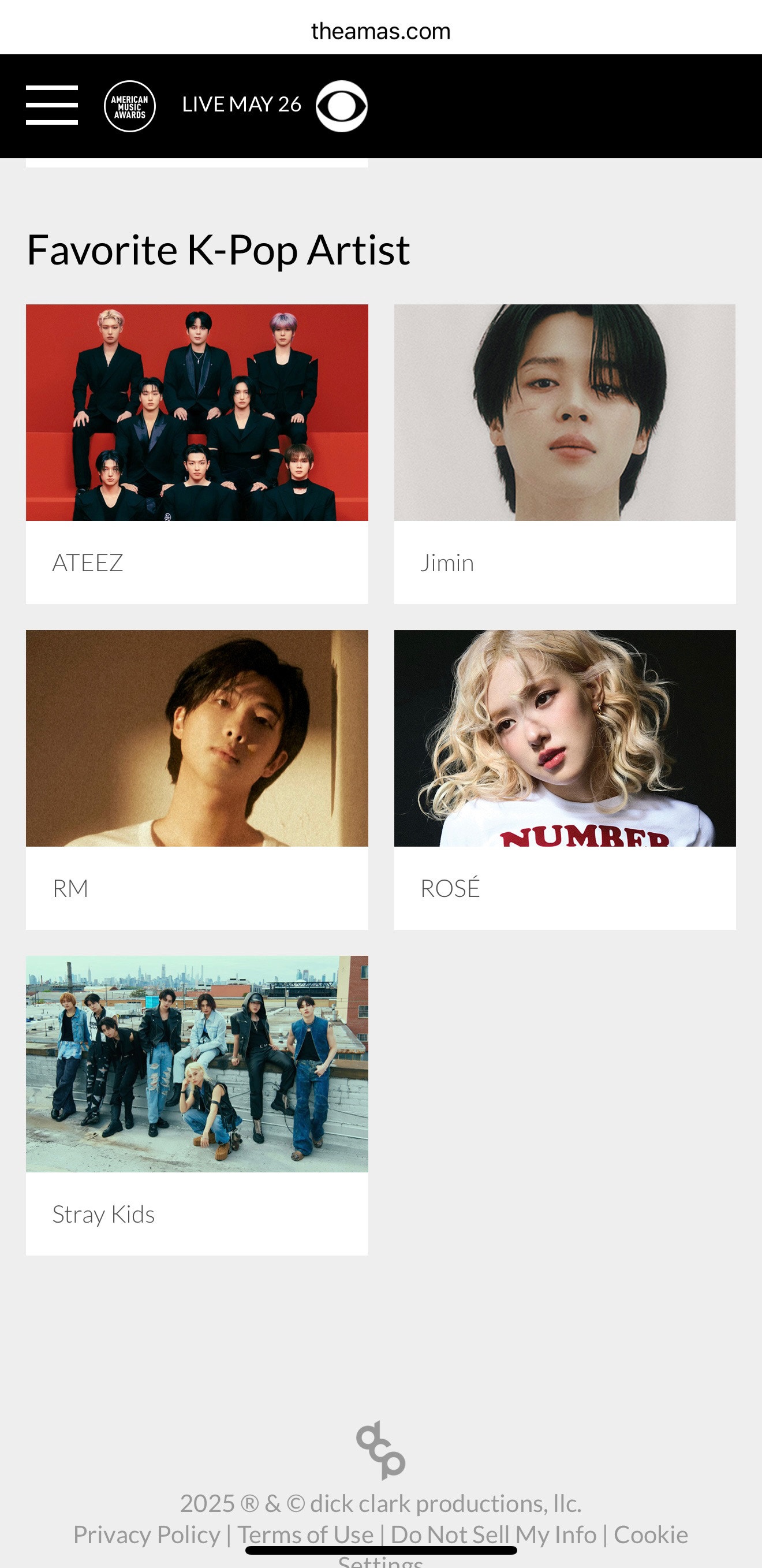Screen dimensions: 762x1568
Task: Click the LIVE MAY 26 banner text
Action: [x=242, y=104]
